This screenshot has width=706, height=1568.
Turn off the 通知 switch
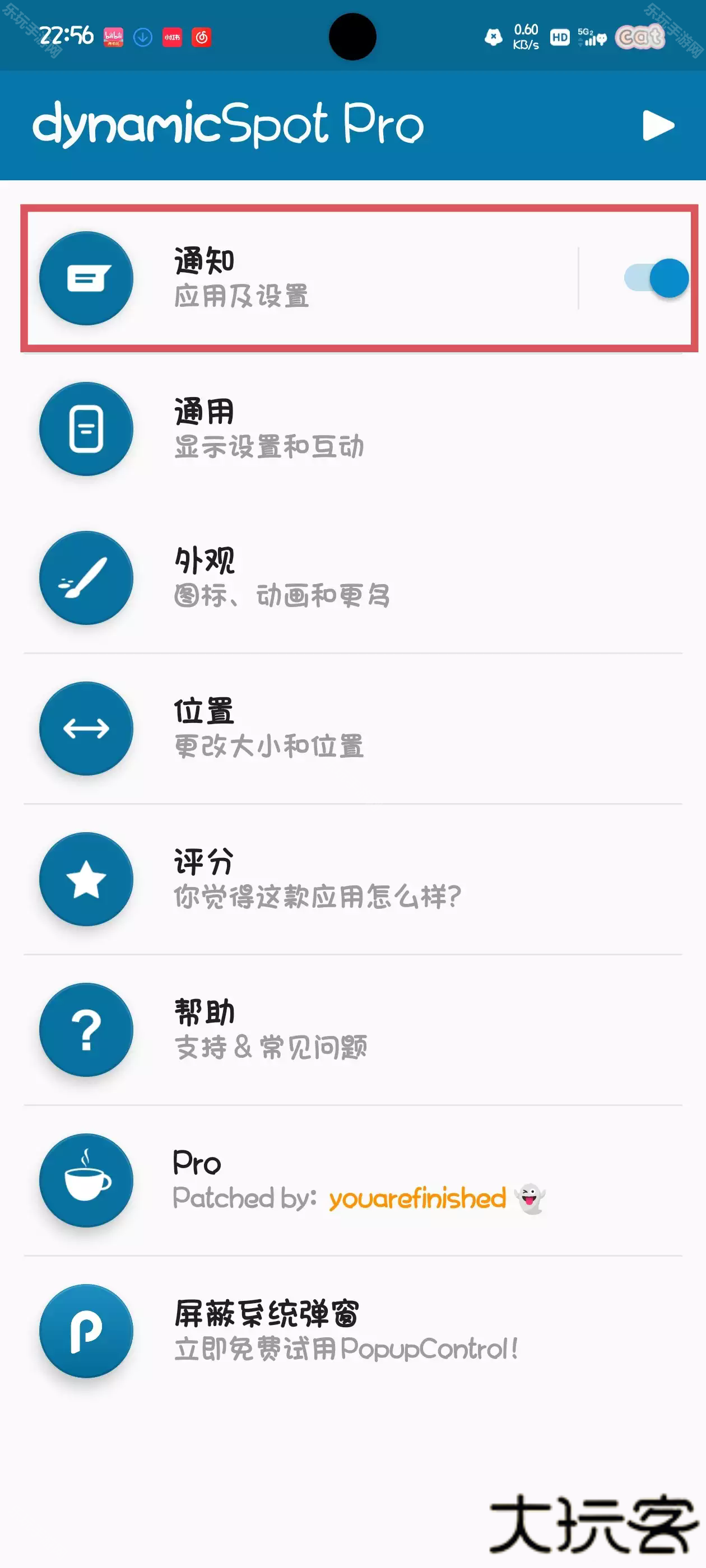click(x=656, y=279)
